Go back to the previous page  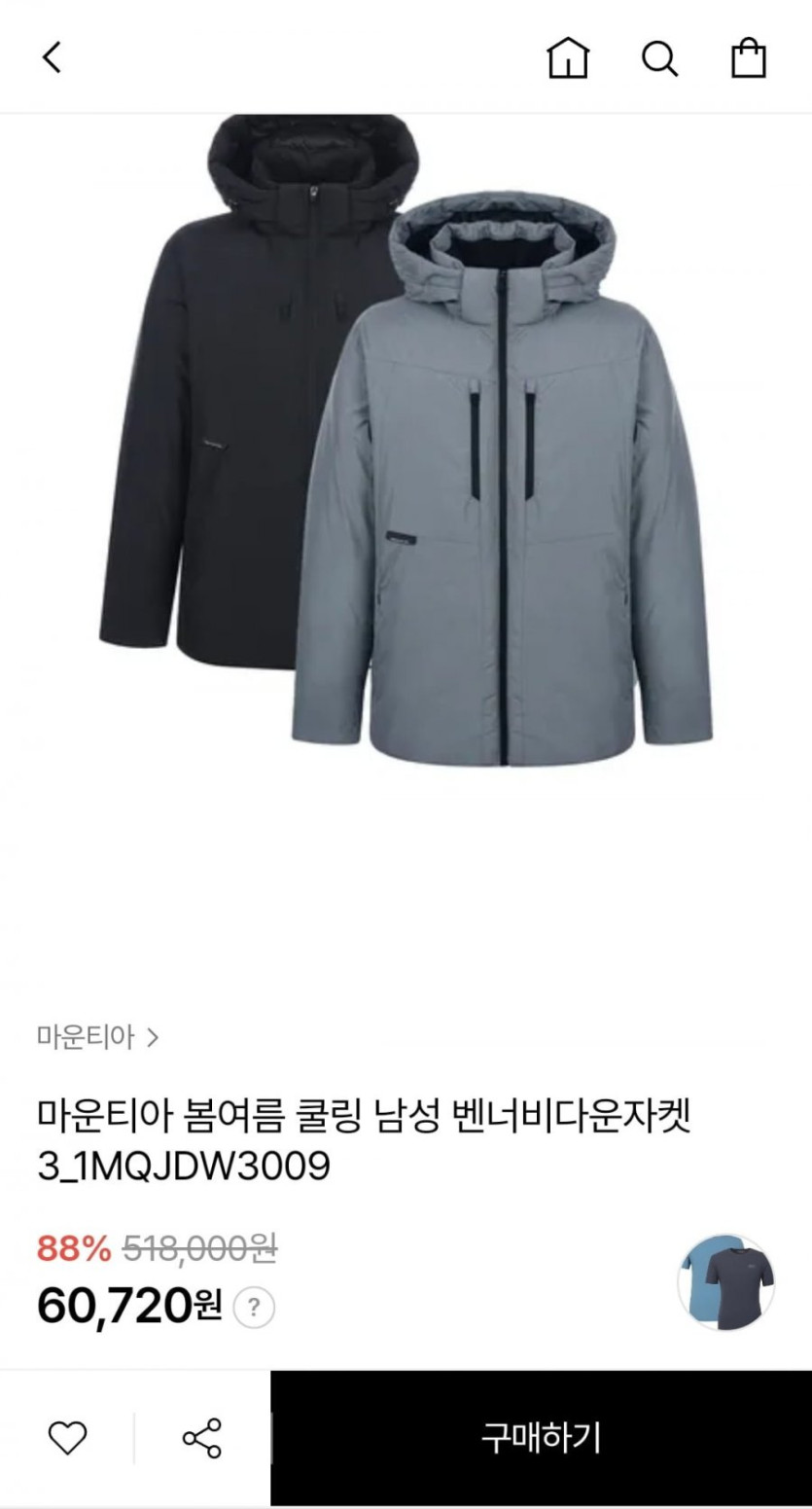pyautogui.click(x=52, y=57)
